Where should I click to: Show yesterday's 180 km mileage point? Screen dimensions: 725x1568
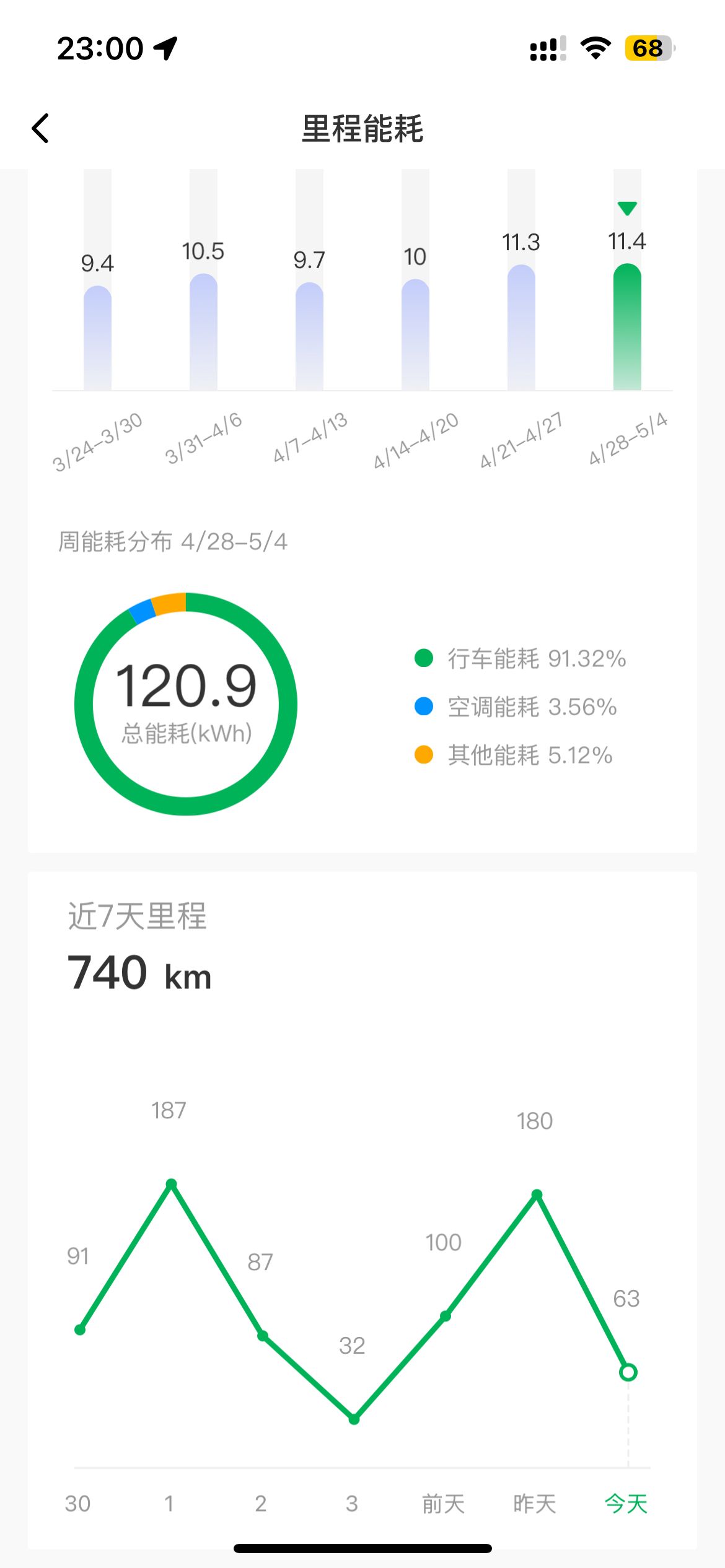537,1195
